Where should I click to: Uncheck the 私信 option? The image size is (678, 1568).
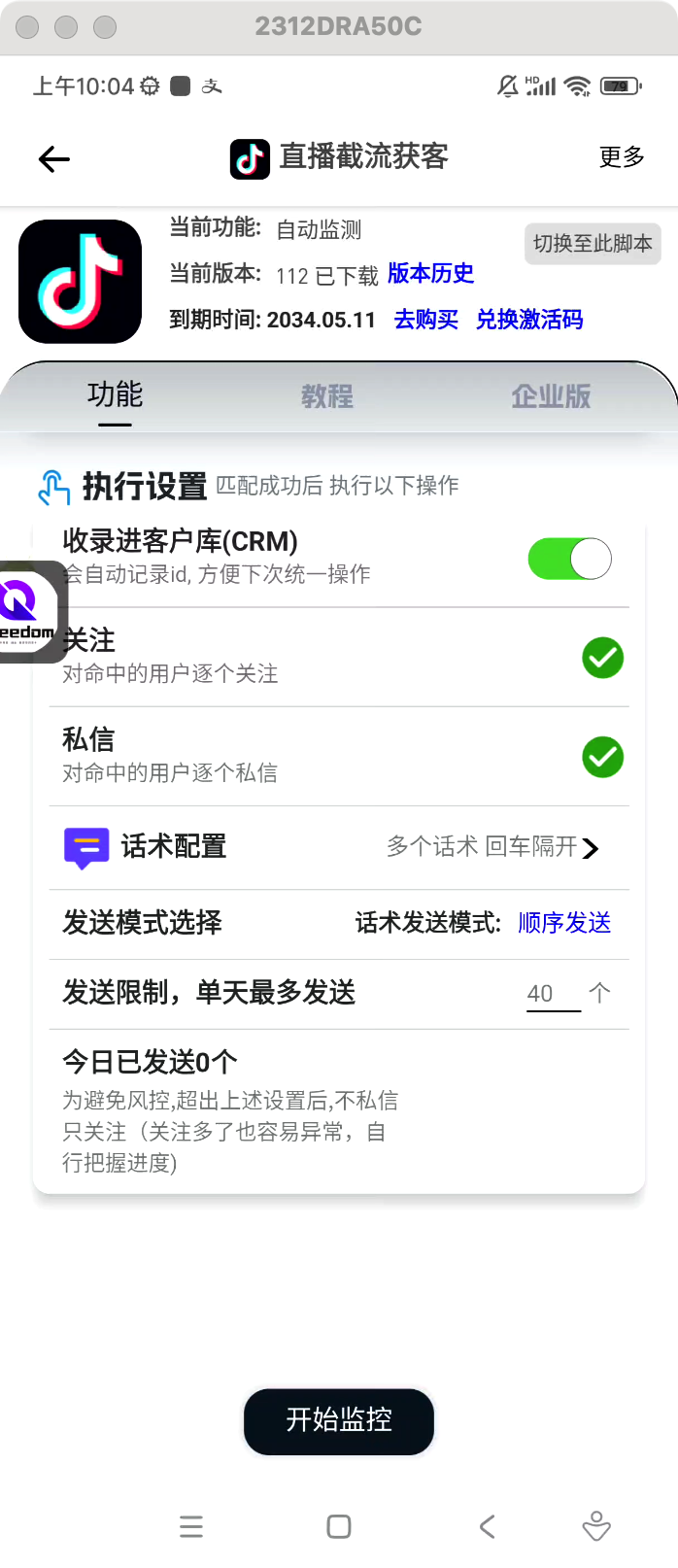[x=602, y=757]
